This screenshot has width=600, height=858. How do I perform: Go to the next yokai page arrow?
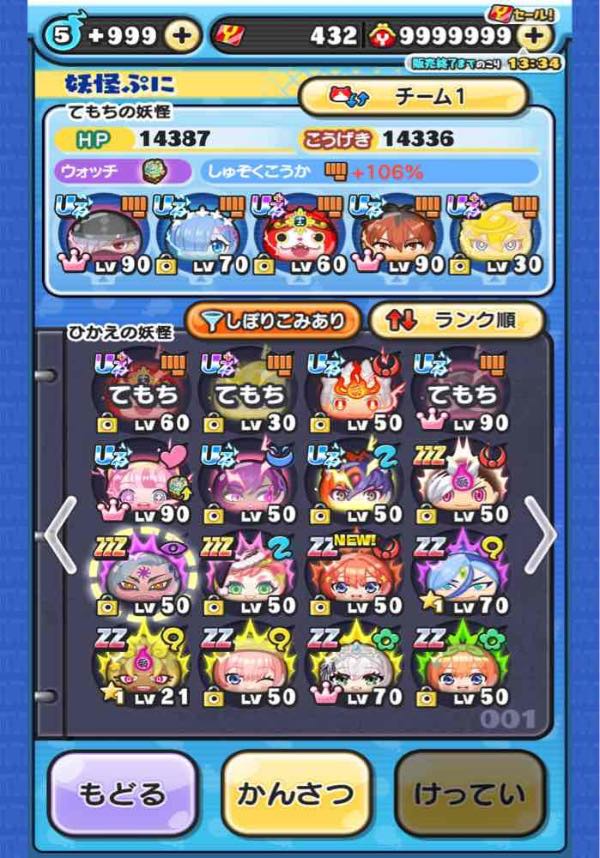point(539,534)
